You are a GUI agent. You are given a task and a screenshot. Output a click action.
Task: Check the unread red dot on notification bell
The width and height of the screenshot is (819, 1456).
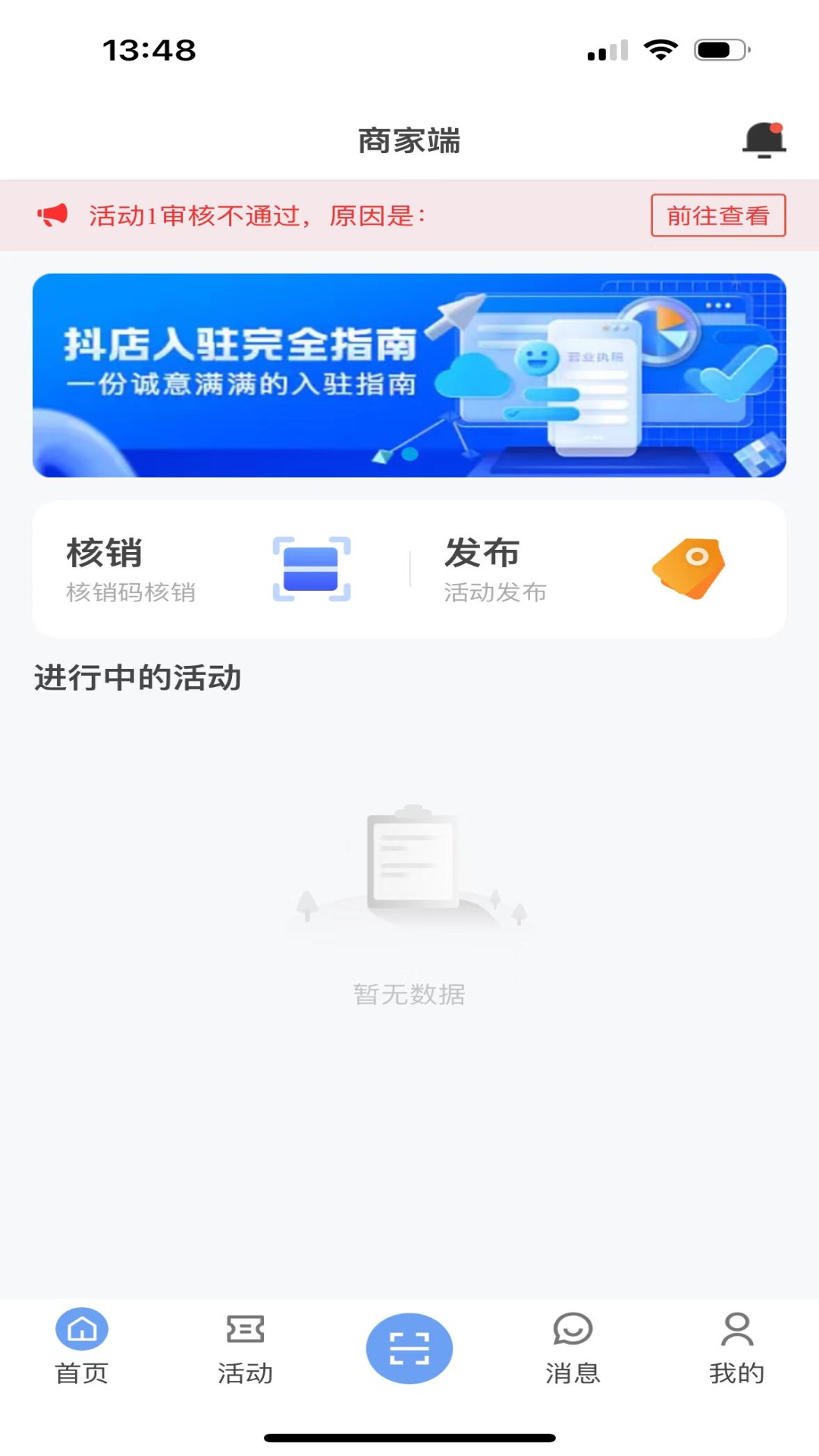pyautogui.click(x=774, y=129)
